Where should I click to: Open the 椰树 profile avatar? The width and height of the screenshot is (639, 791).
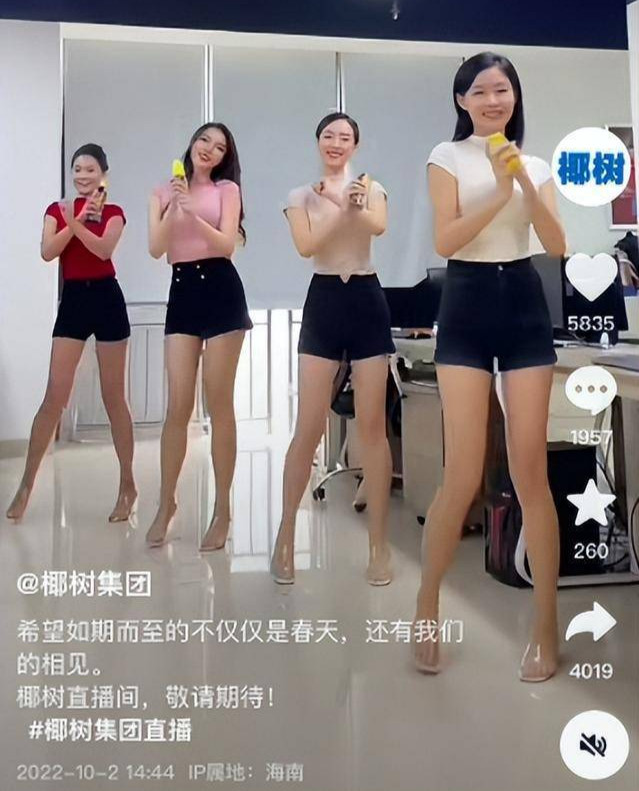tap(592, 167)
